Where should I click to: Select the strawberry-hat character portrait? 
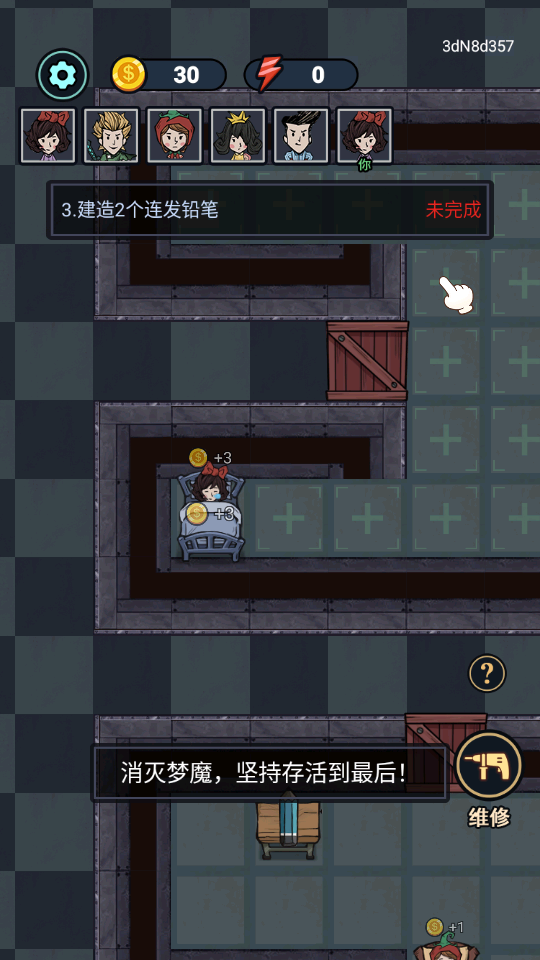click(174, 135)
